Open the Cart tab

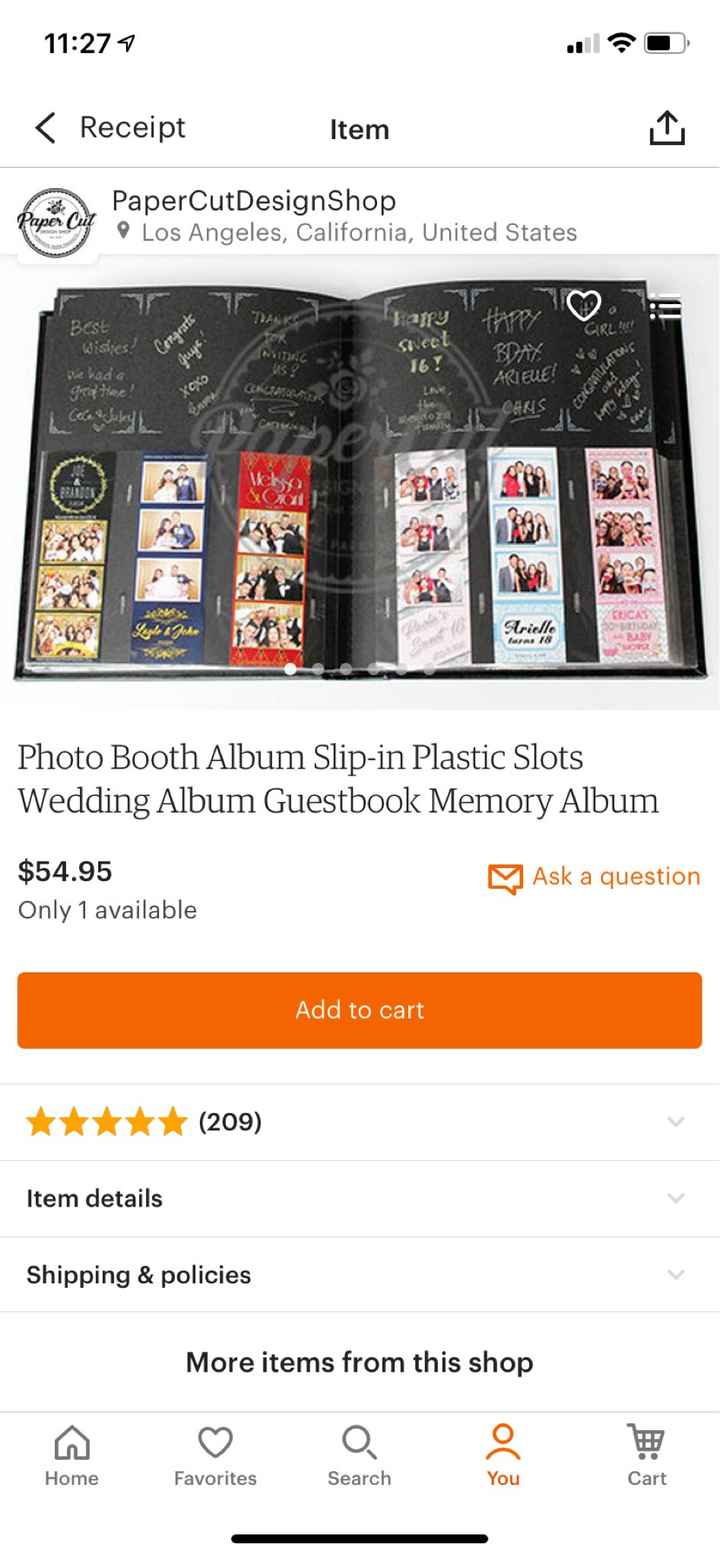point(647,1456)
